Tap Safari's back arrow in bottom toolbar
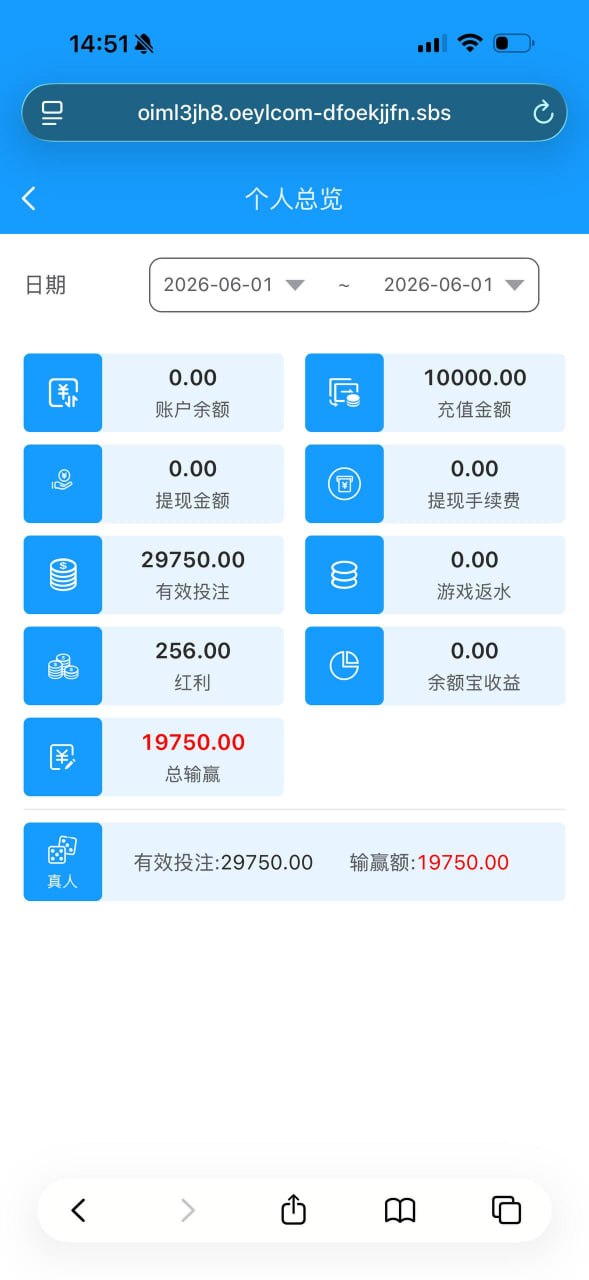 [78, 1210]
